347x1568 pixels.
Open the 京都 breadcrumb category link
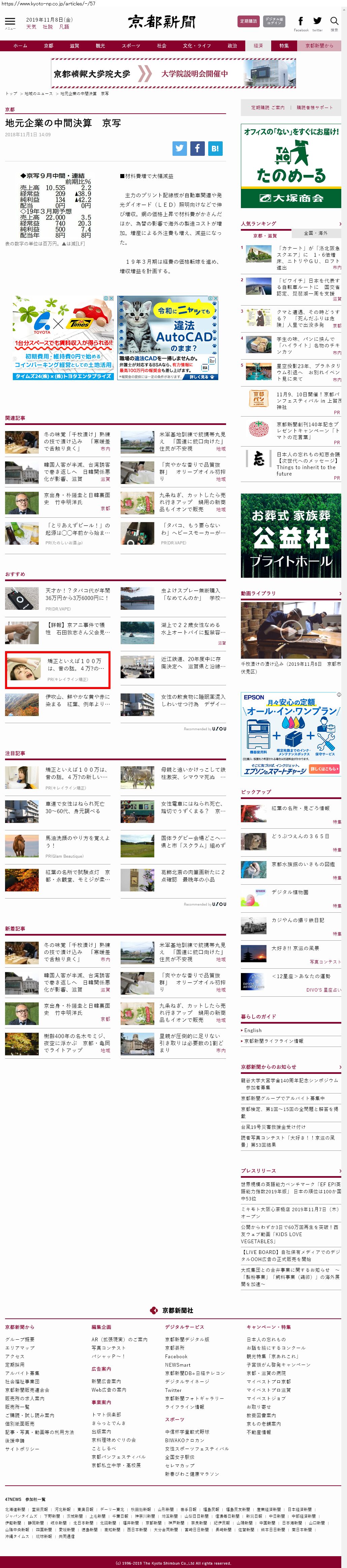point(10,110)
